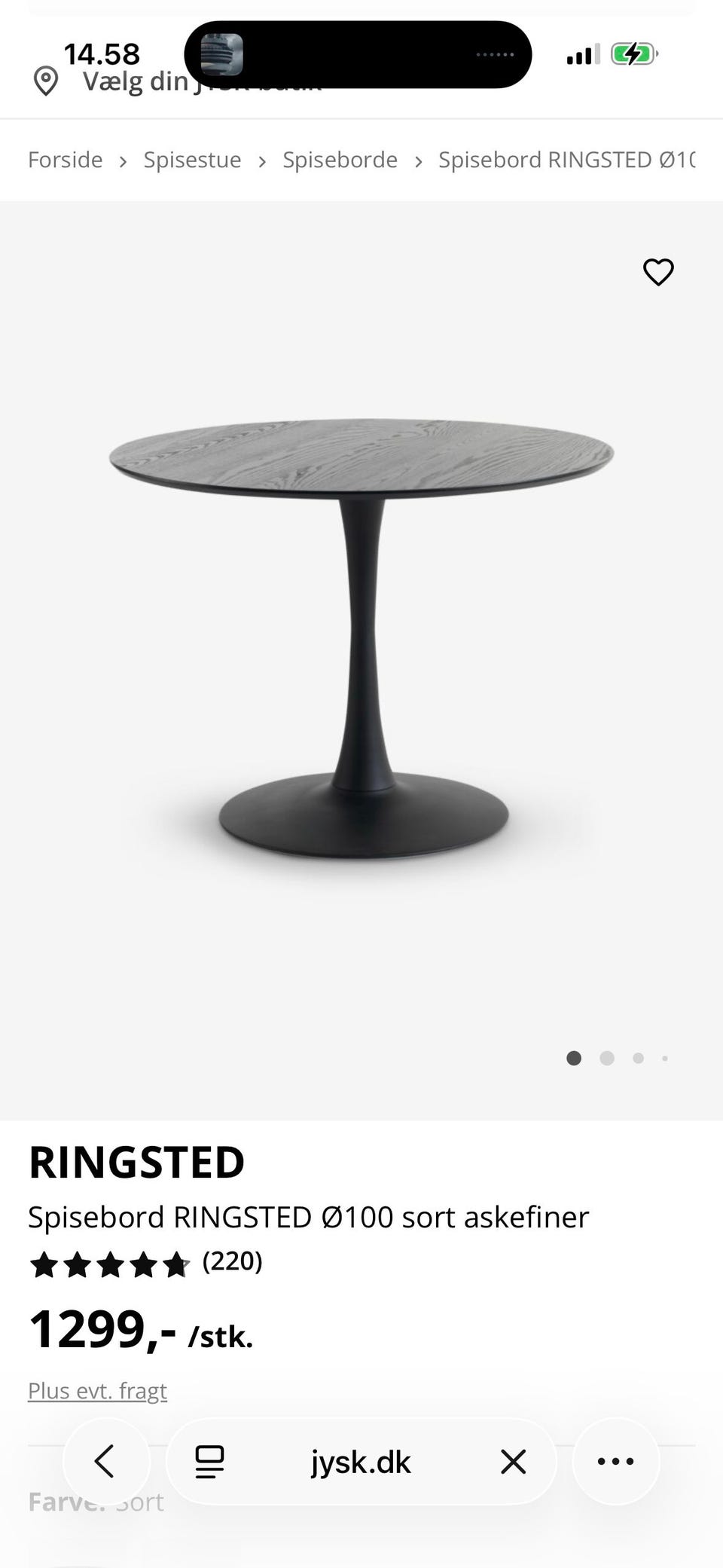
Task: Open the 220 customer reviews
Action: tap(232, 1261)
